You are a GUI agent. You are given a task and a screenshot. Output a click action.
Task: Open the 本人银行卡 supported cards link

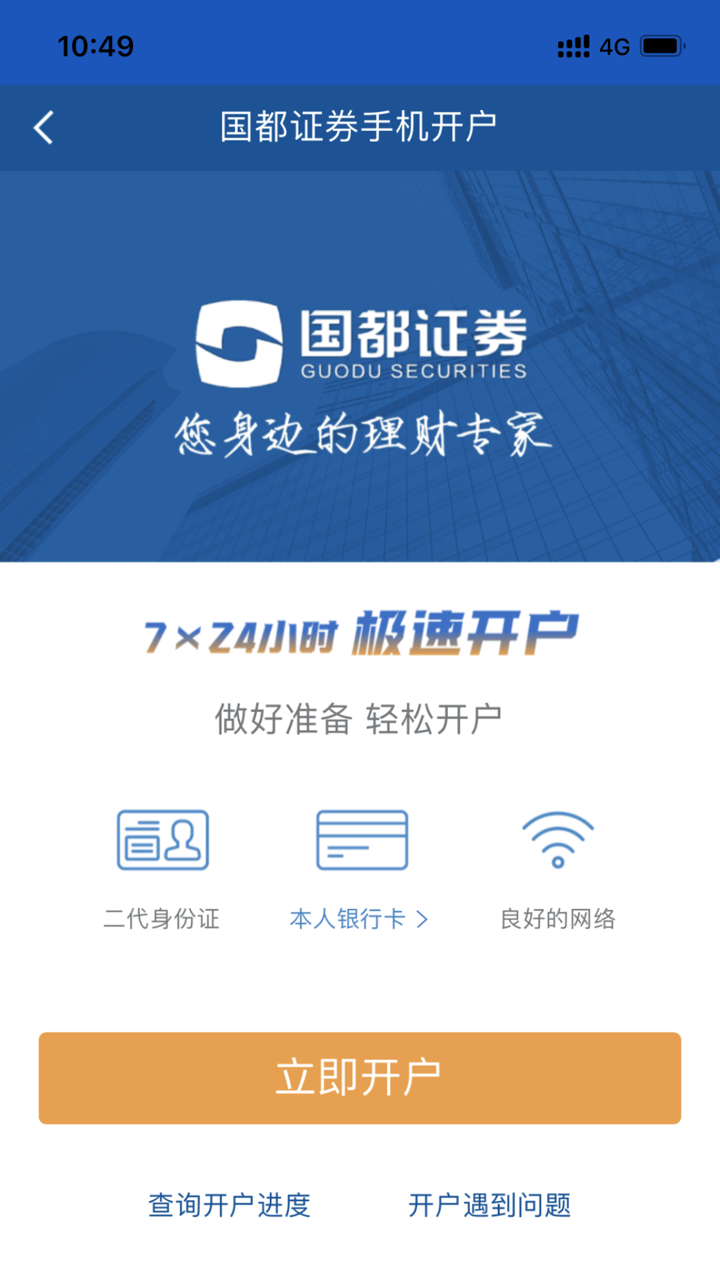358,919
